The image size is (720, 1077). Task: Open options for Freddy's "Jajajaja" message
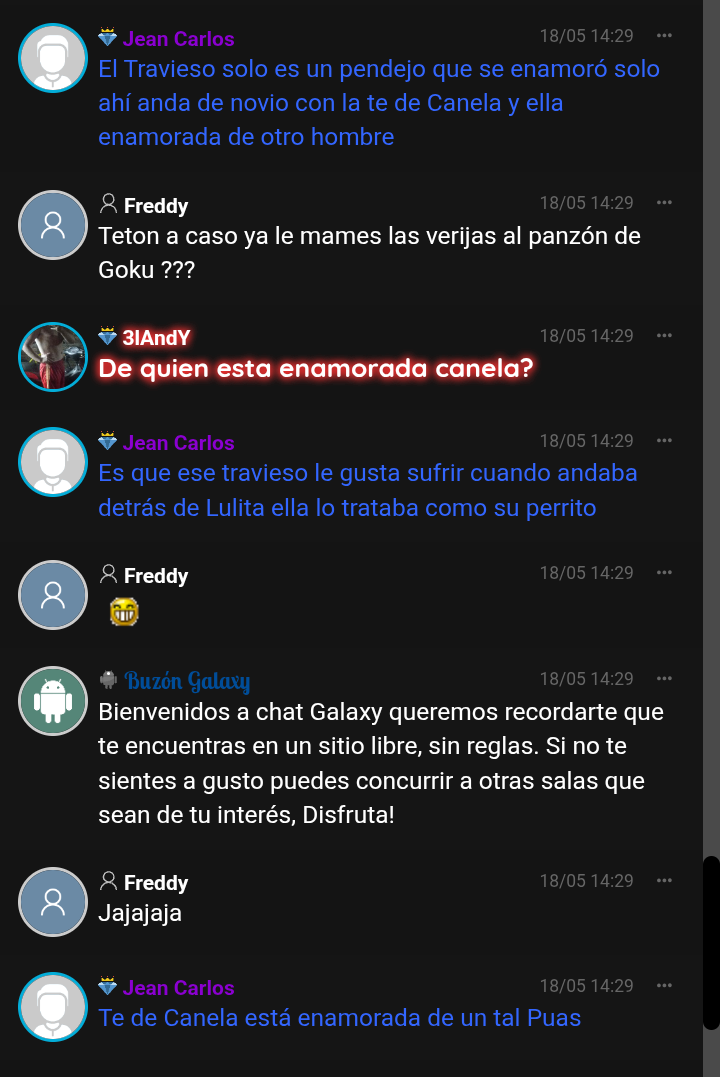coord(664,881)
